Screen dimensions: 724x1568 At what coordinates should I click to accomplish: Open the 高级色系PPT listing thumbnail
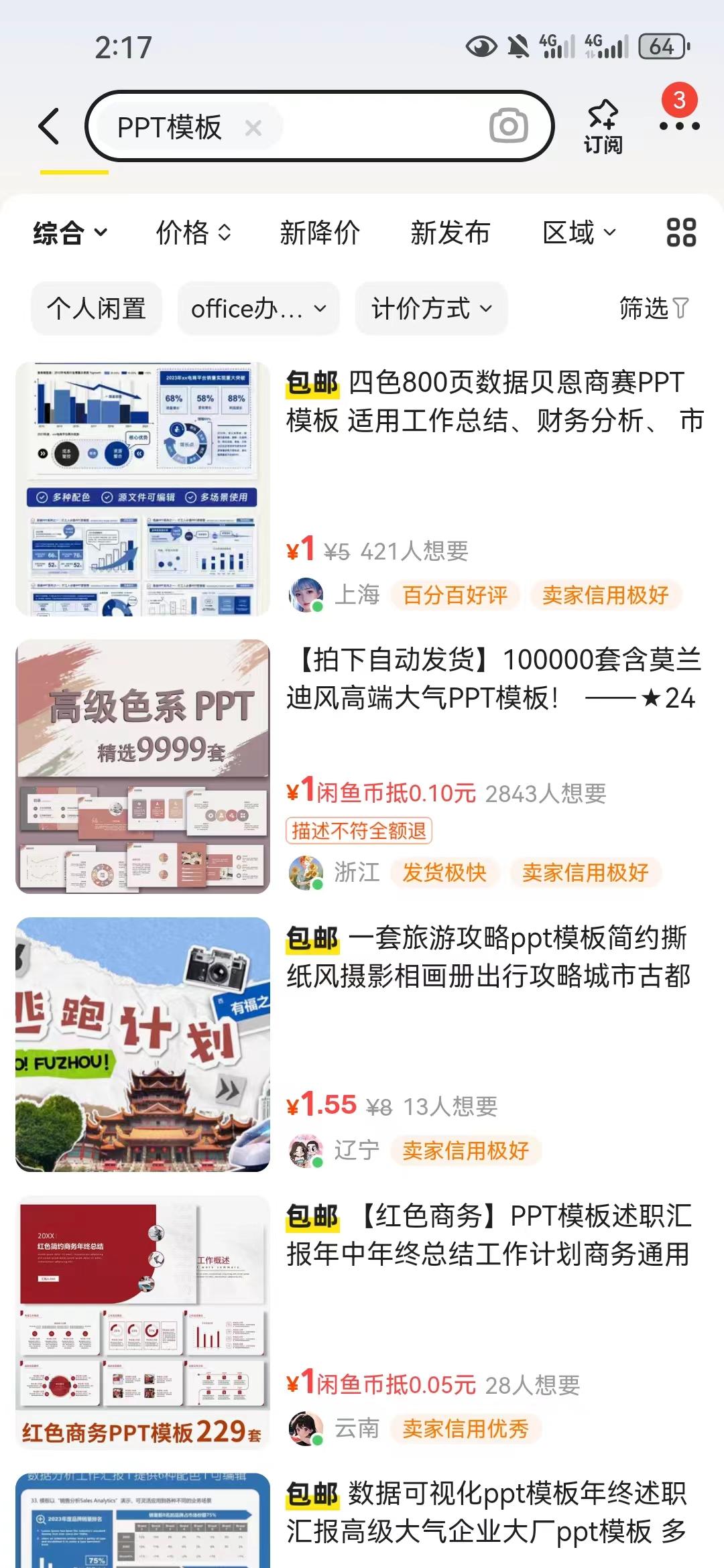(x=143, y=768)
